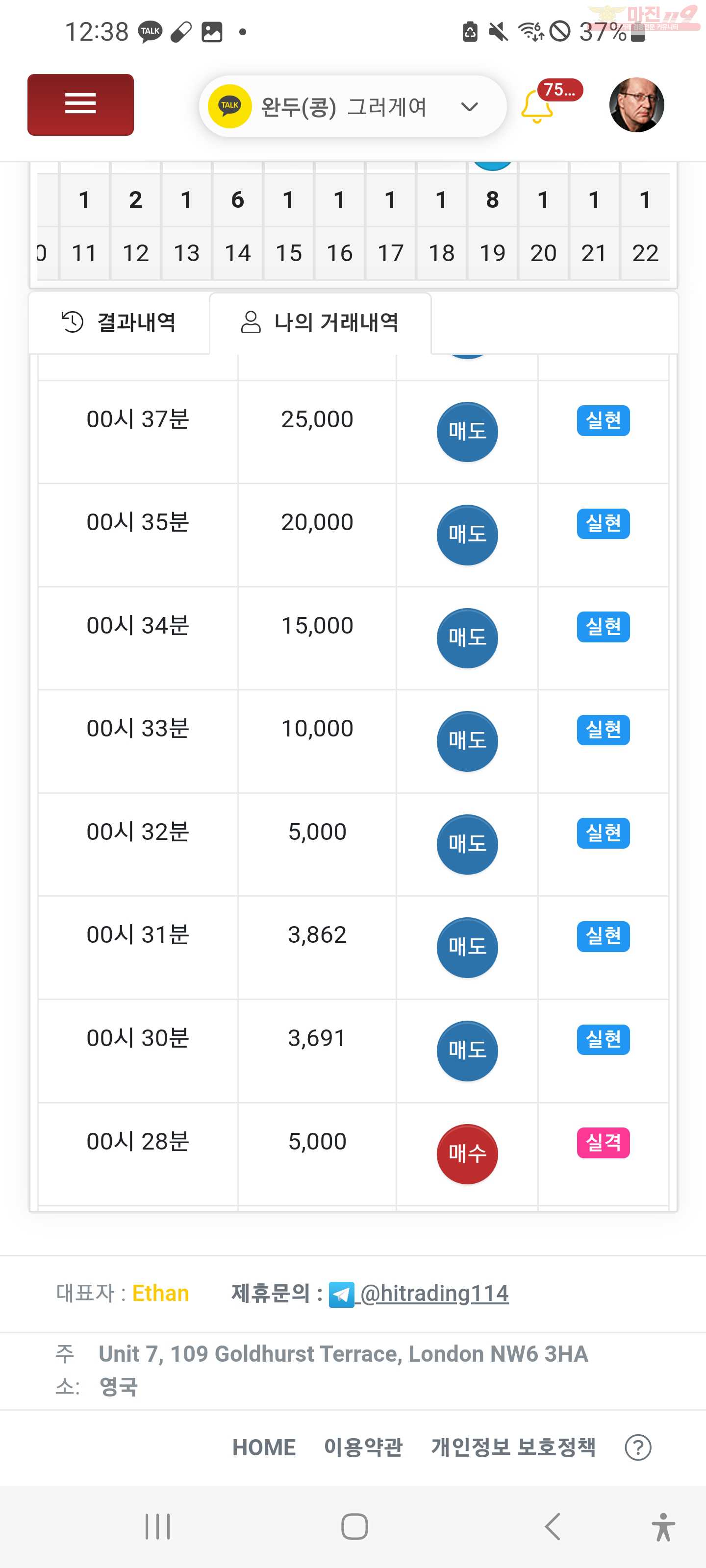Go to the HOME footer link
The image size is (706, 1568).
click(x=264, y=1447)
